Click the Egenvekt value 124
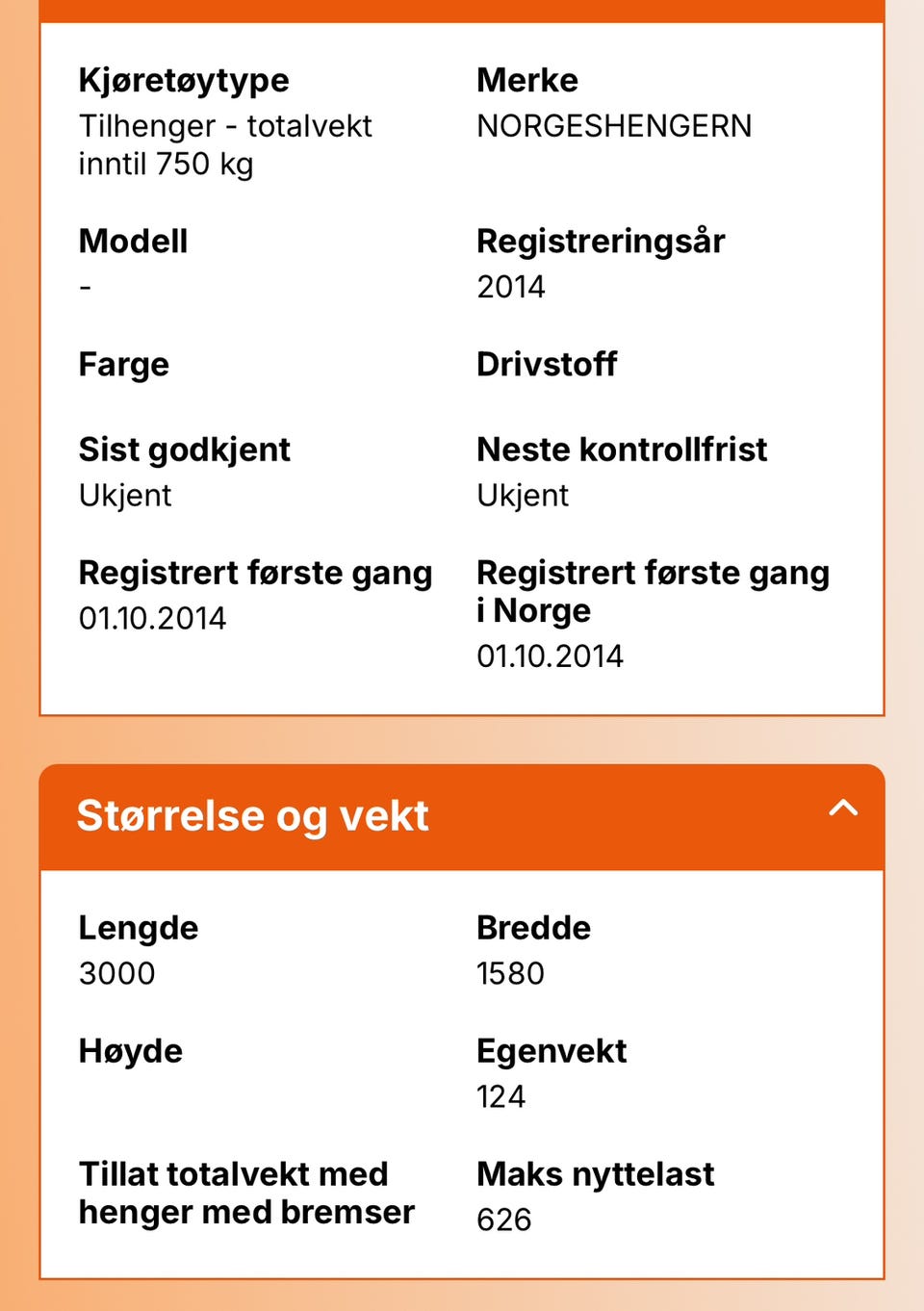924x1311 pixels. pos(500,1096)
